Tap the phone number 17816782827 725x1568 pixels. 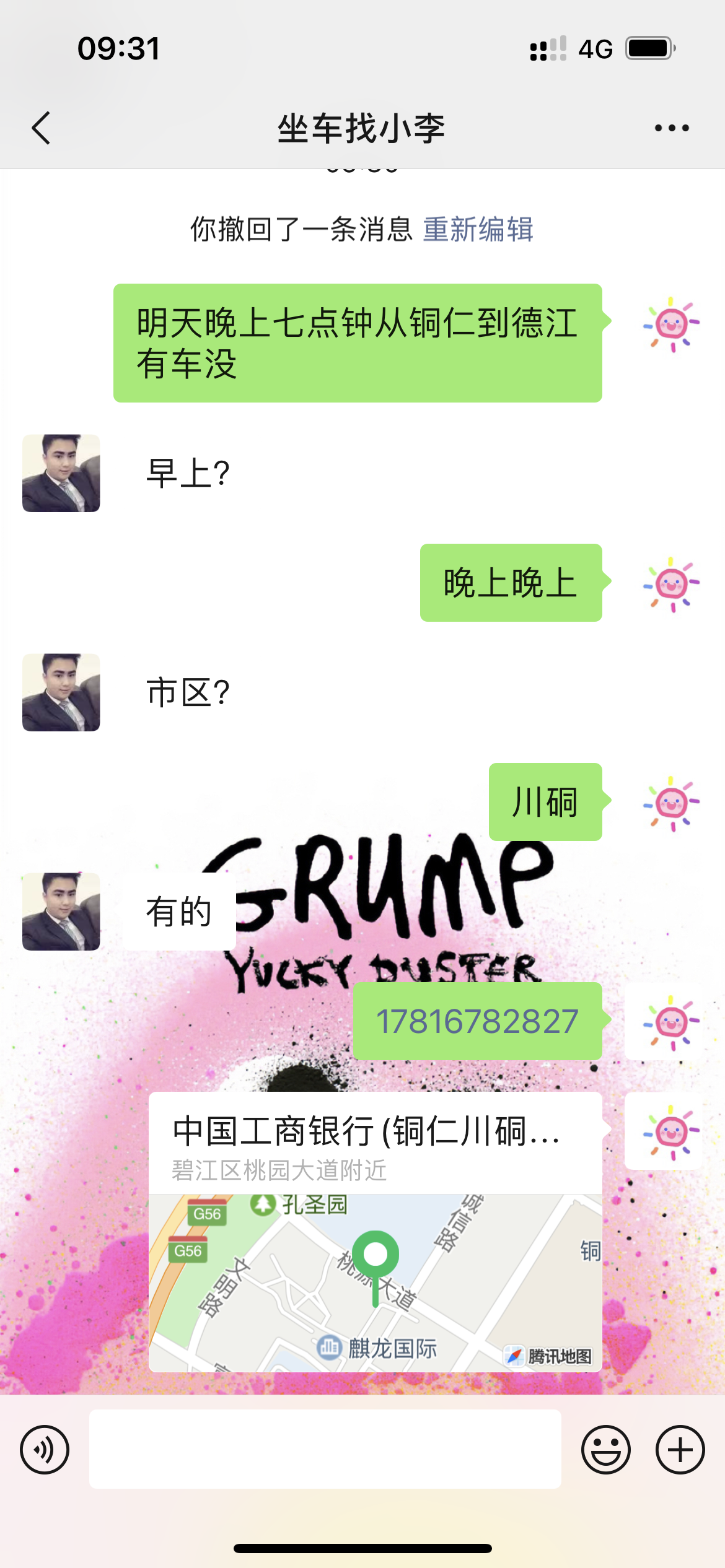[x=477, y=1021]
